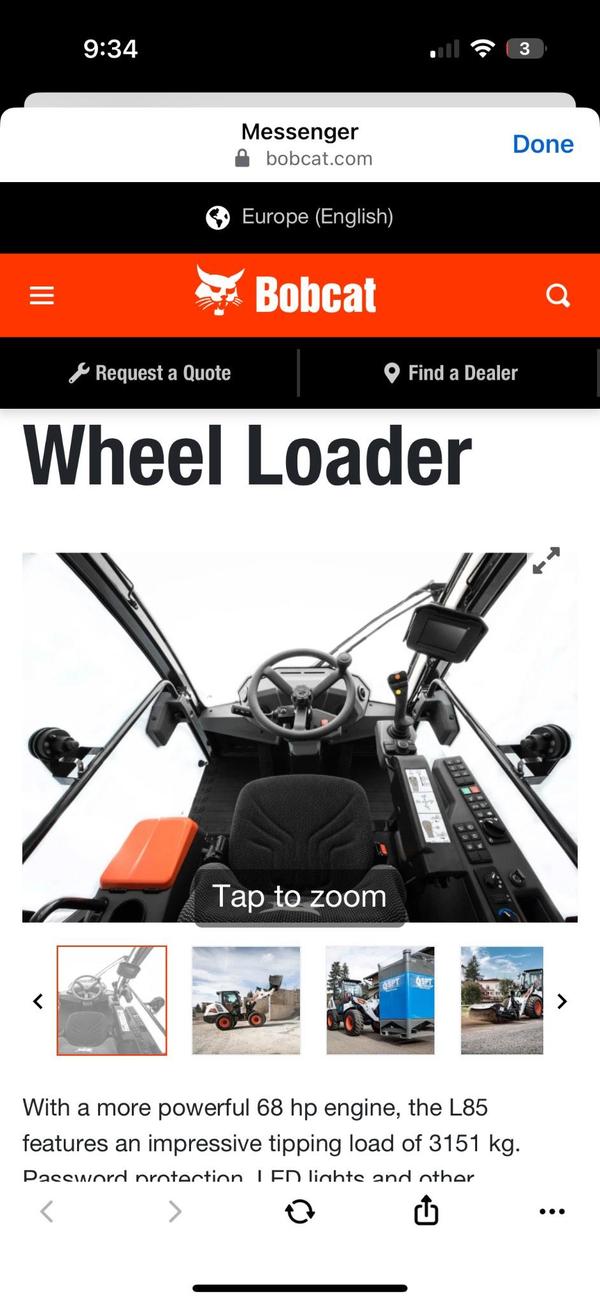Show next gallery thumbnails
600x1304 pixels.
562,1001
